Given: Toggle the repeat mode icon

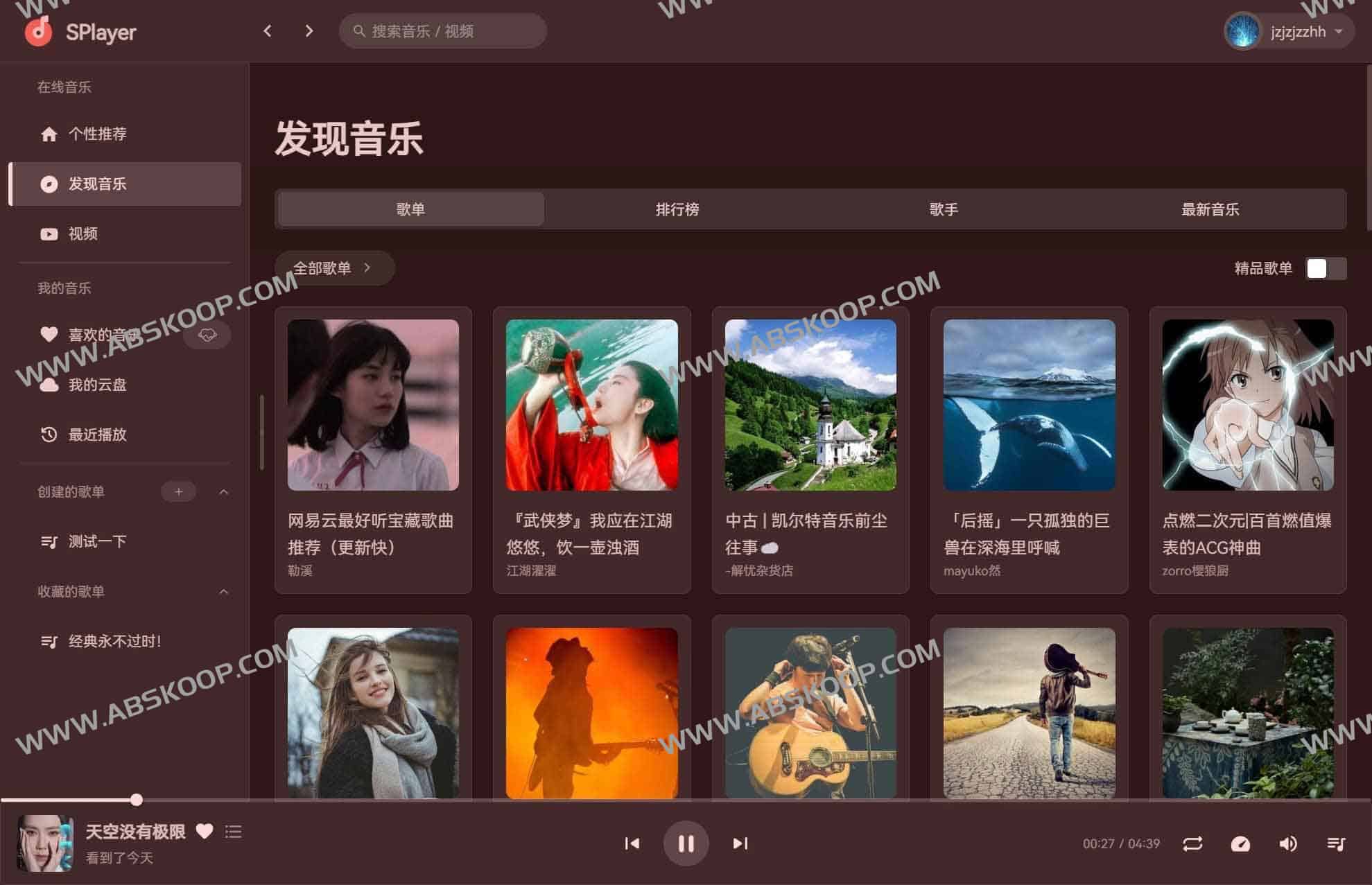Looking at the screenshot, I should [x=1192, y=843].
